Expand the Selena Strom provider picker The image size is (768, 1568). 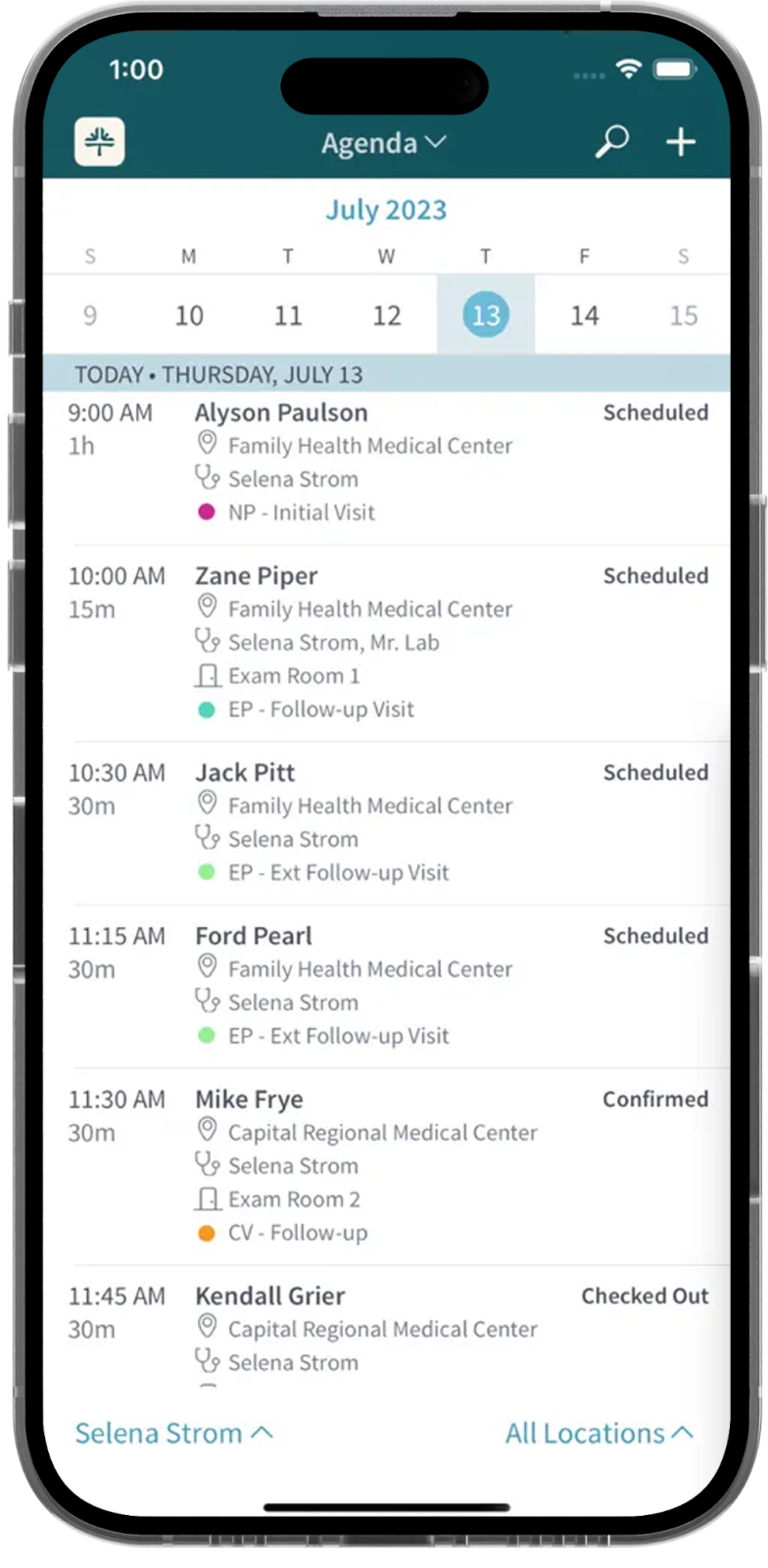[x=173, y=1433]
